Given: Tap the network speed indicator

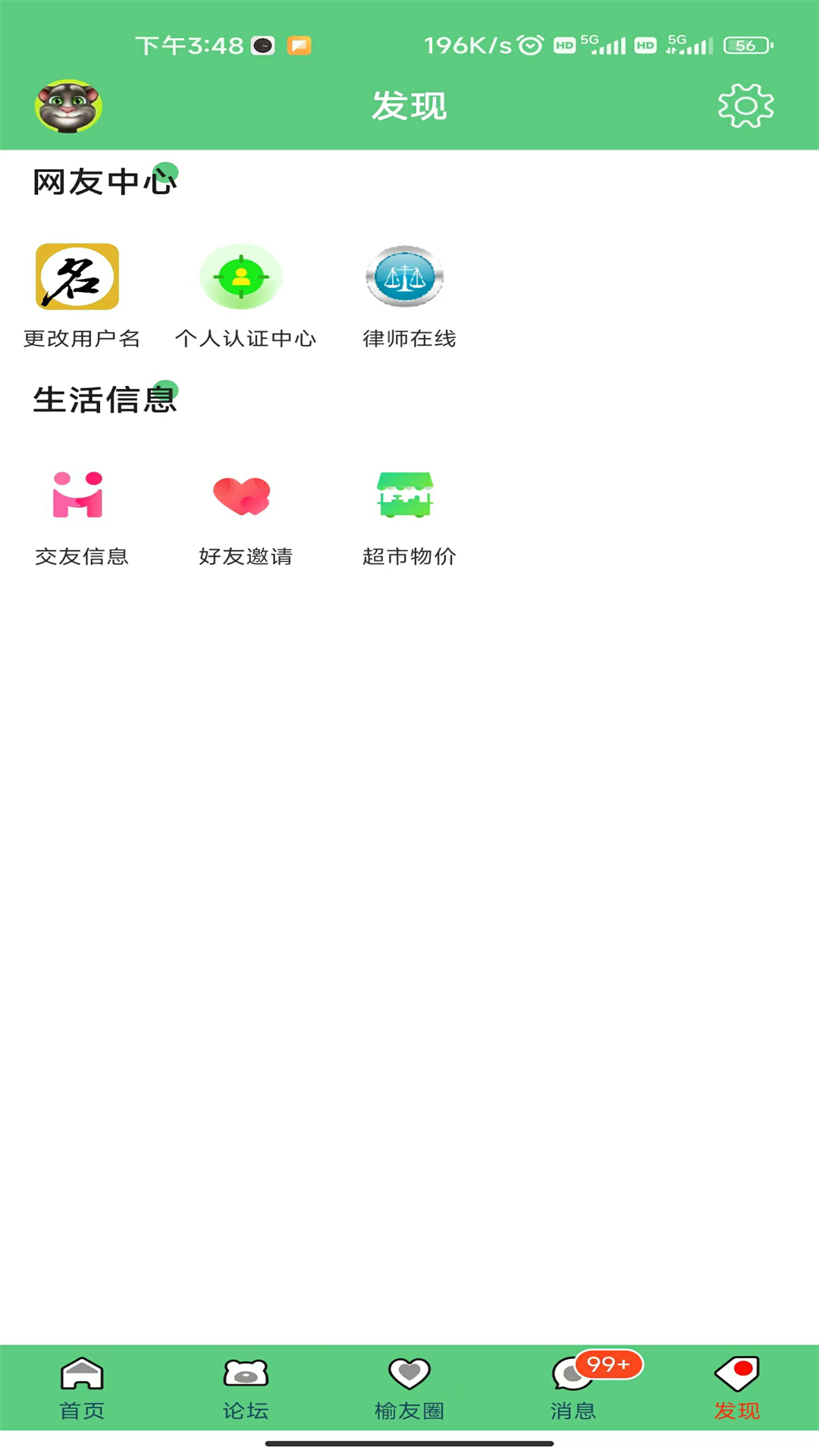Looking at the screenshot, I should pos(466,46).
